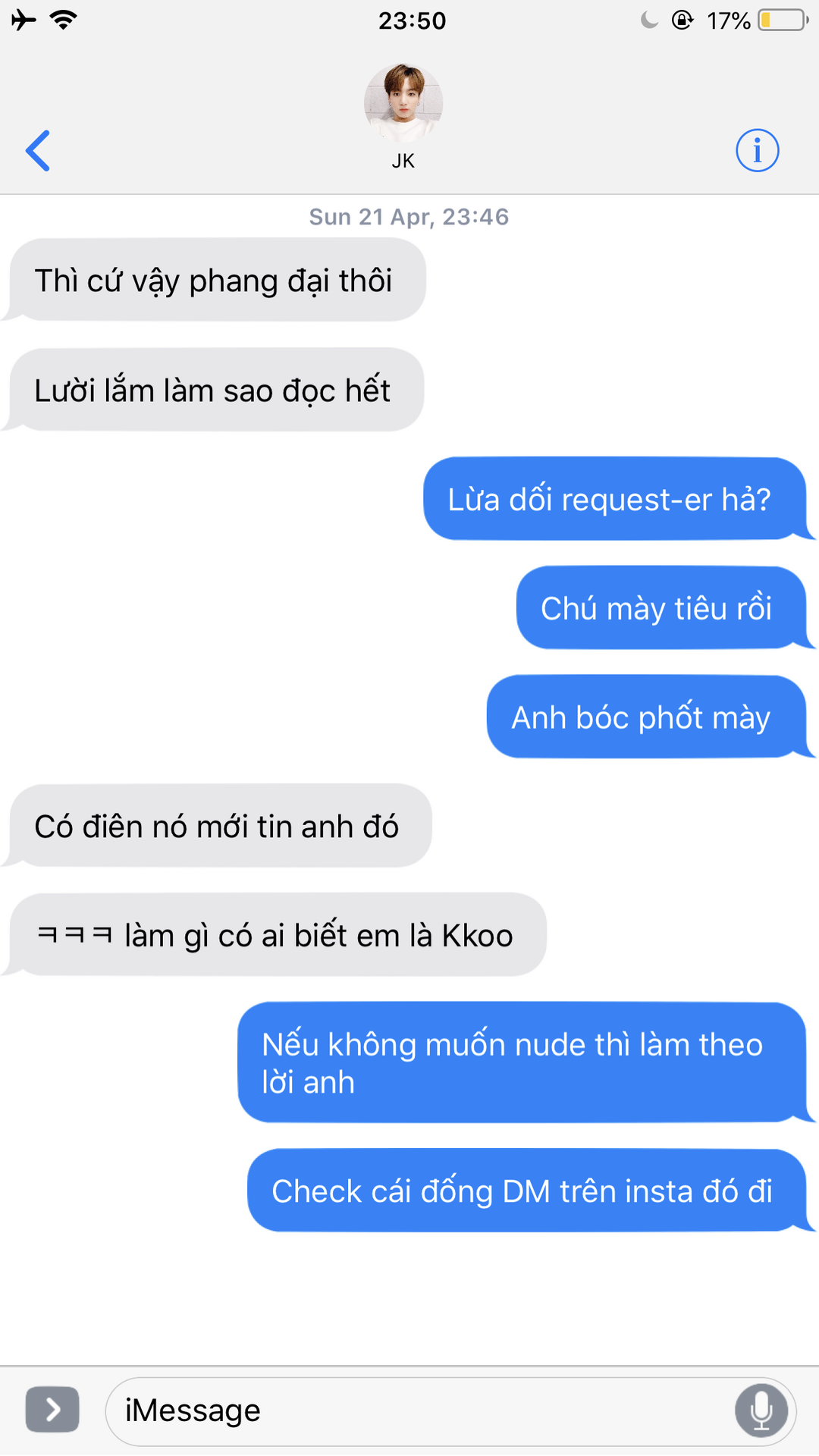819x1456 pixels.
Task: Go back to the messages list
Action: 38,151
